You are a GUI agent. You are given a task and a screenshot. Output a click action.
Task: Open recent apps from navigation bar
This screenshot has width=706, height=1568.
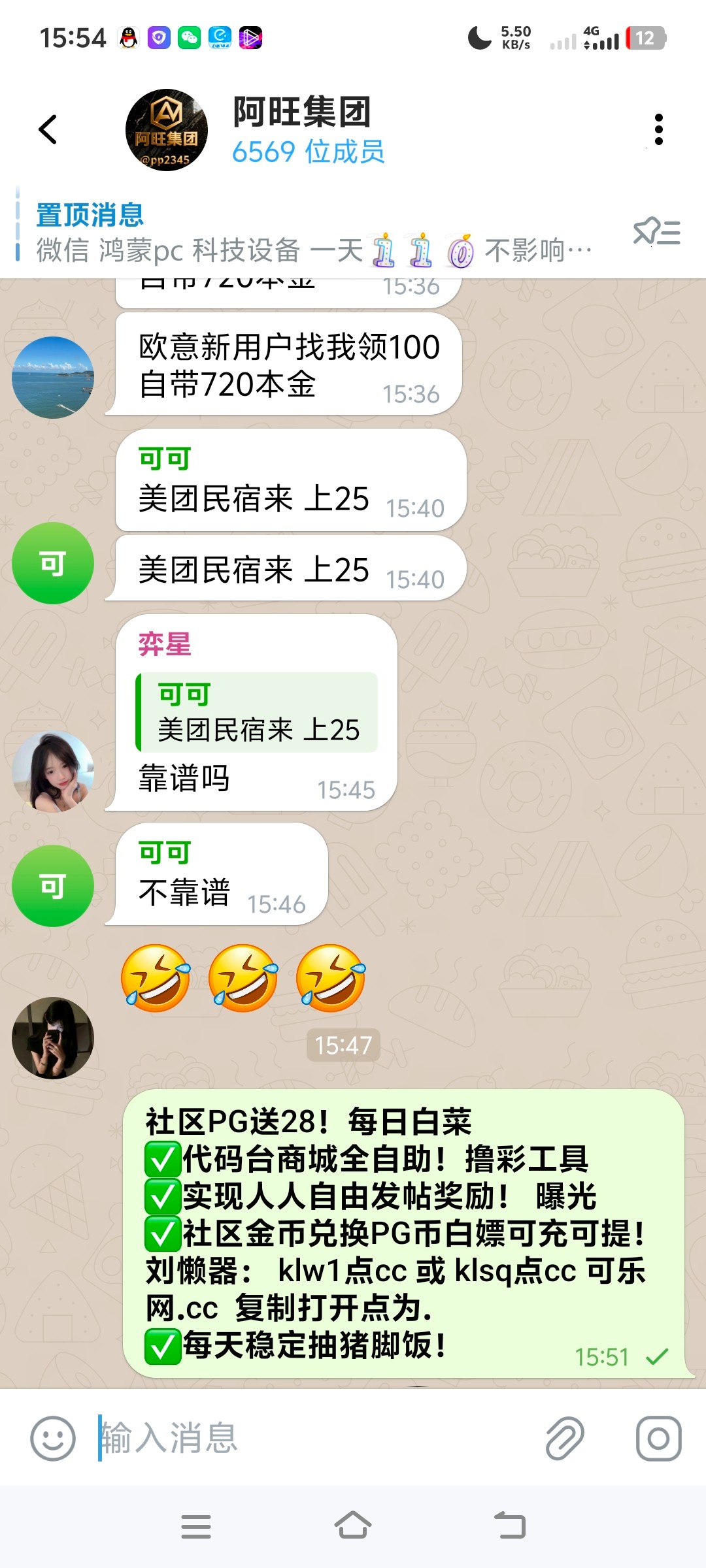pos(195,1527)
